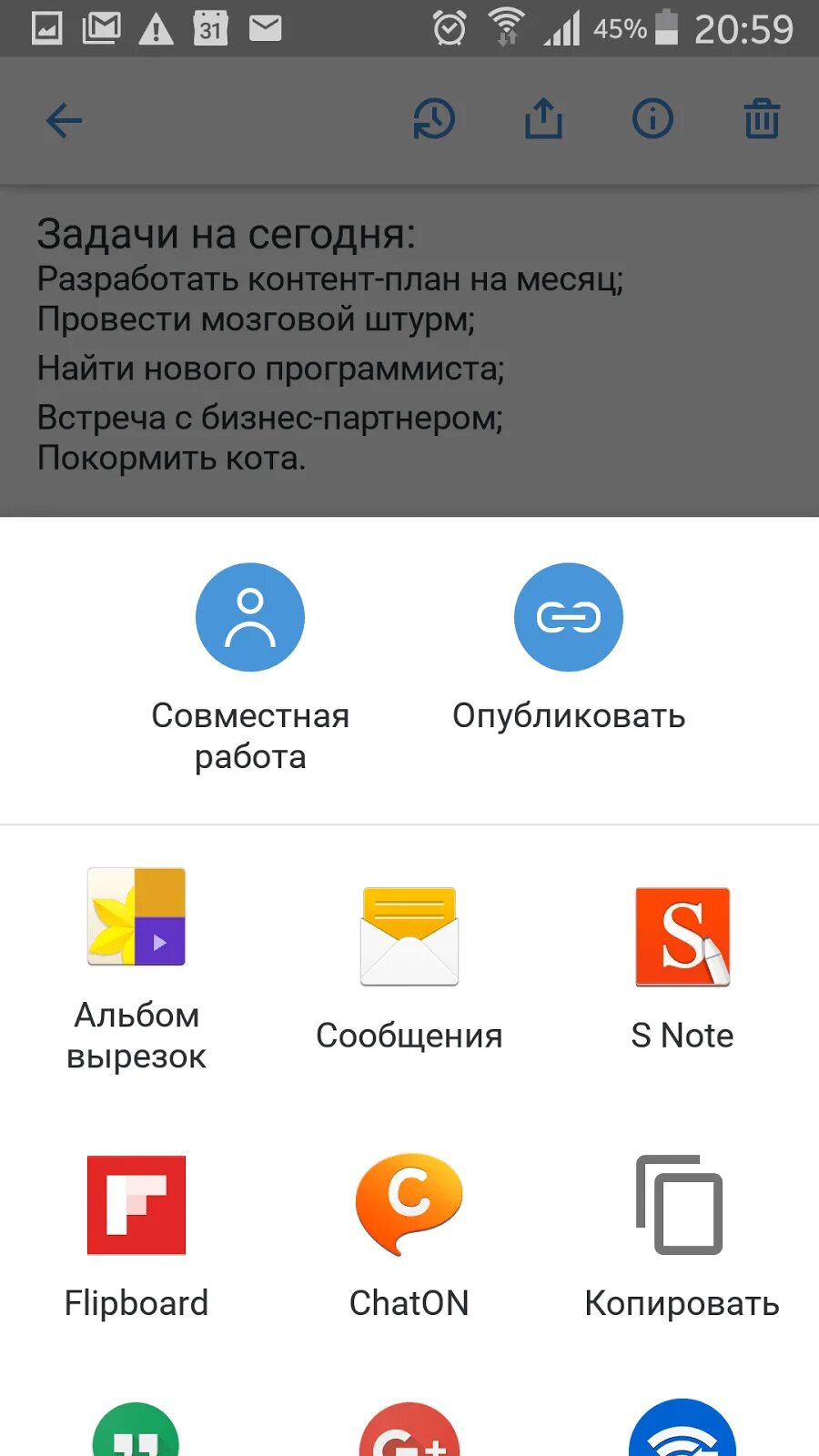Share to Google+

[409, 1430]
